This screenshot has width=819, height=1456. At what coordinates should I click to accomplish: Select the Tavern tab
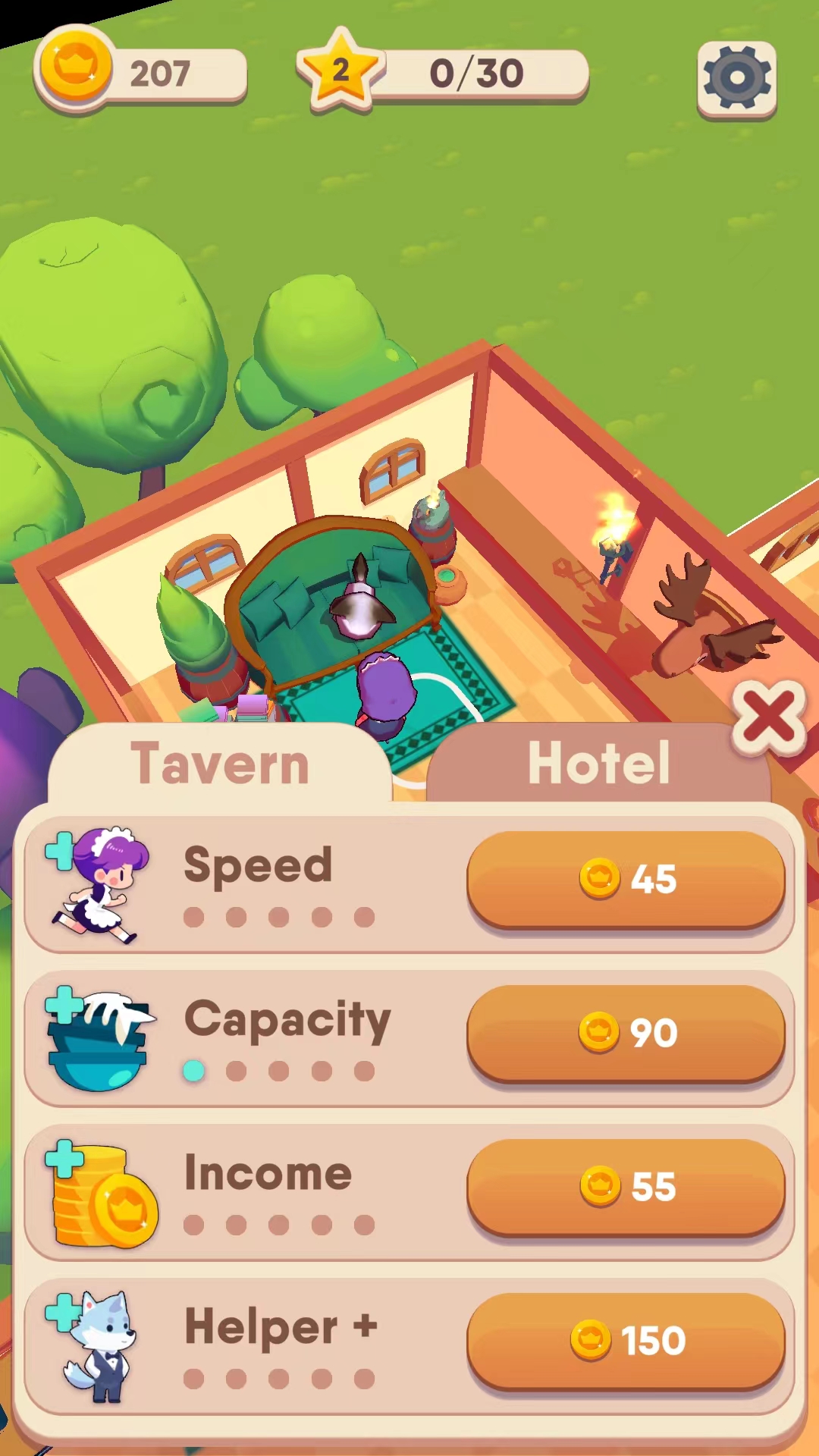pyautogui.click(x=220, y=764)
